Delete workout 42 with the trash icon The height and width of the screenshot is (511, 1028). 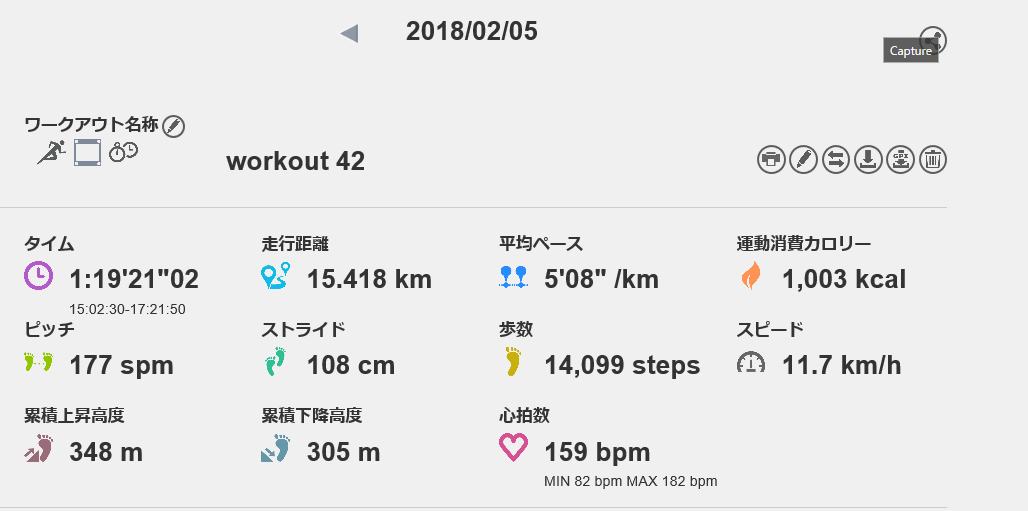933,159
